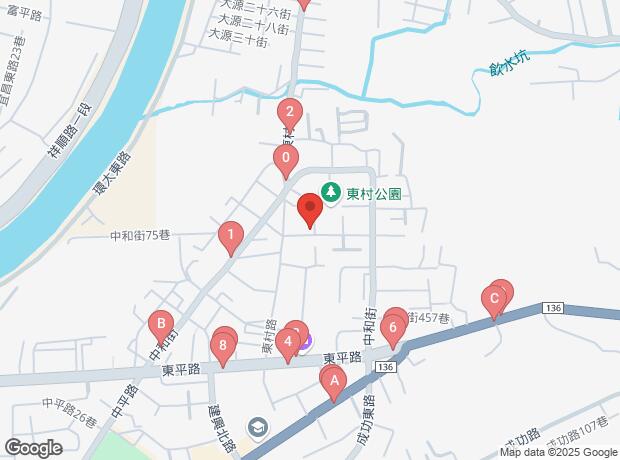Viewport: 620px width, 460px height.
Task: Select the map marker labeled 1
Action: click(231, 238)
